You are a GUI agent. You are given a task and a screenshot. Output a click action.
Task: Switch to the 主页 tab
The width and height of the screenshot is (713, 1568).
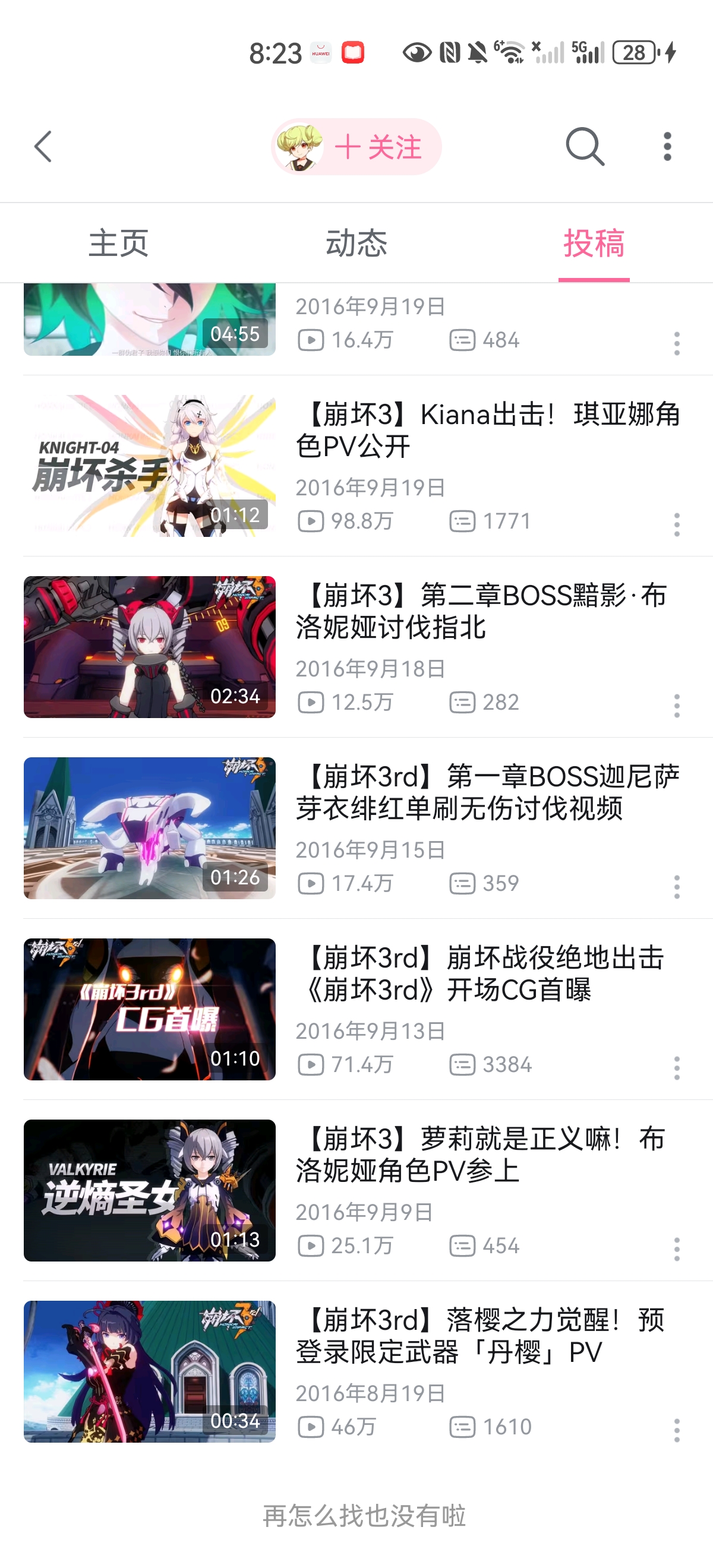coord(119,243)
